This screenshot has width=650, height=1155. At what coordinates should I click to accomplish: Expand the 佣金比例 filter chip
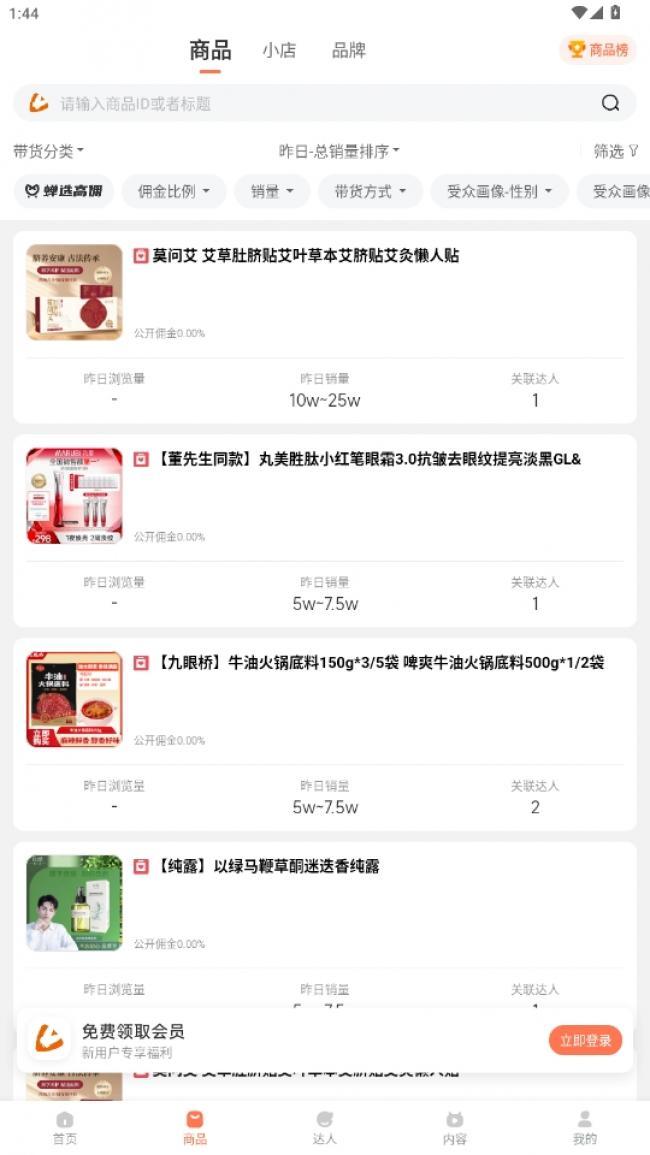pyautogui.click(x=173, y=191)
